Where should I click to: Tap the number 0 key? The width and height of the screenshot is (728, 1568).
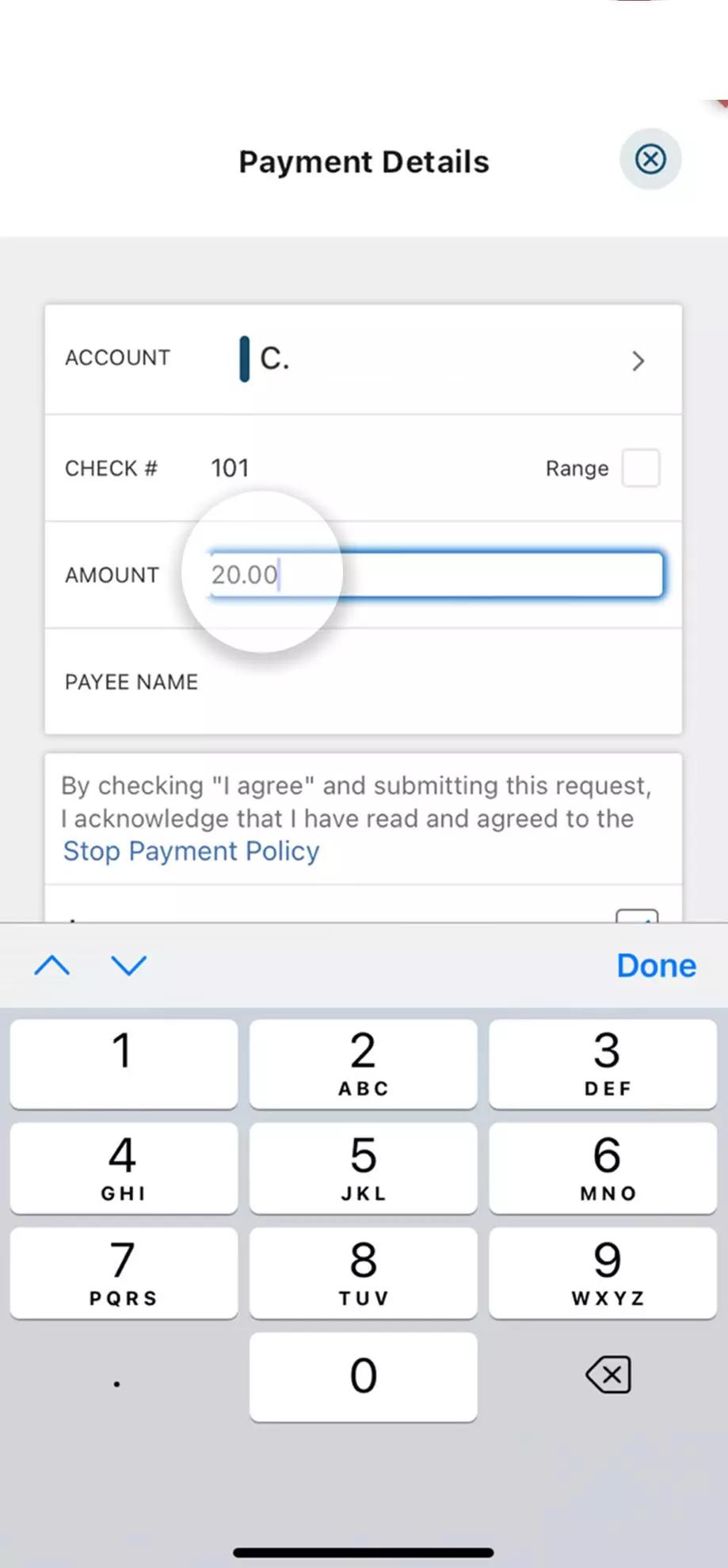click(x=362, y=1376)
